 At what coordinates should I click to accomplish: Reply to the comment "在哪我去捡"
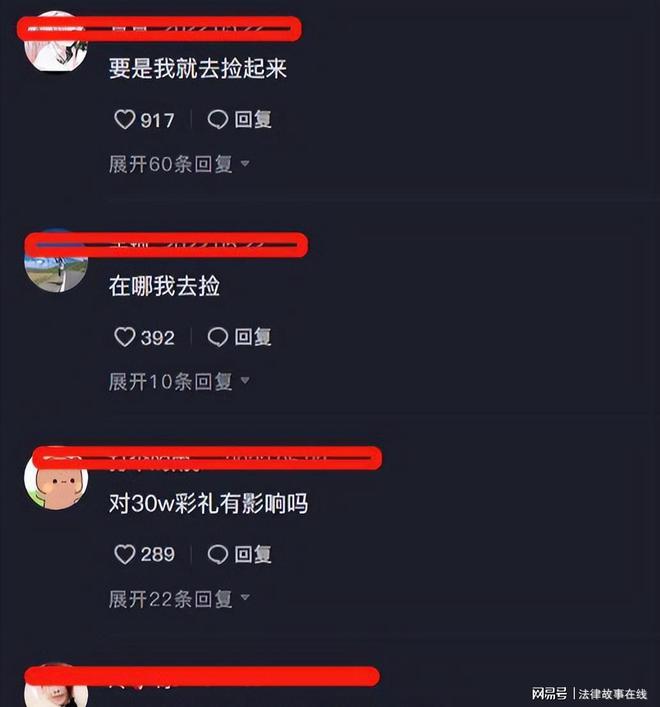point(240,337)
